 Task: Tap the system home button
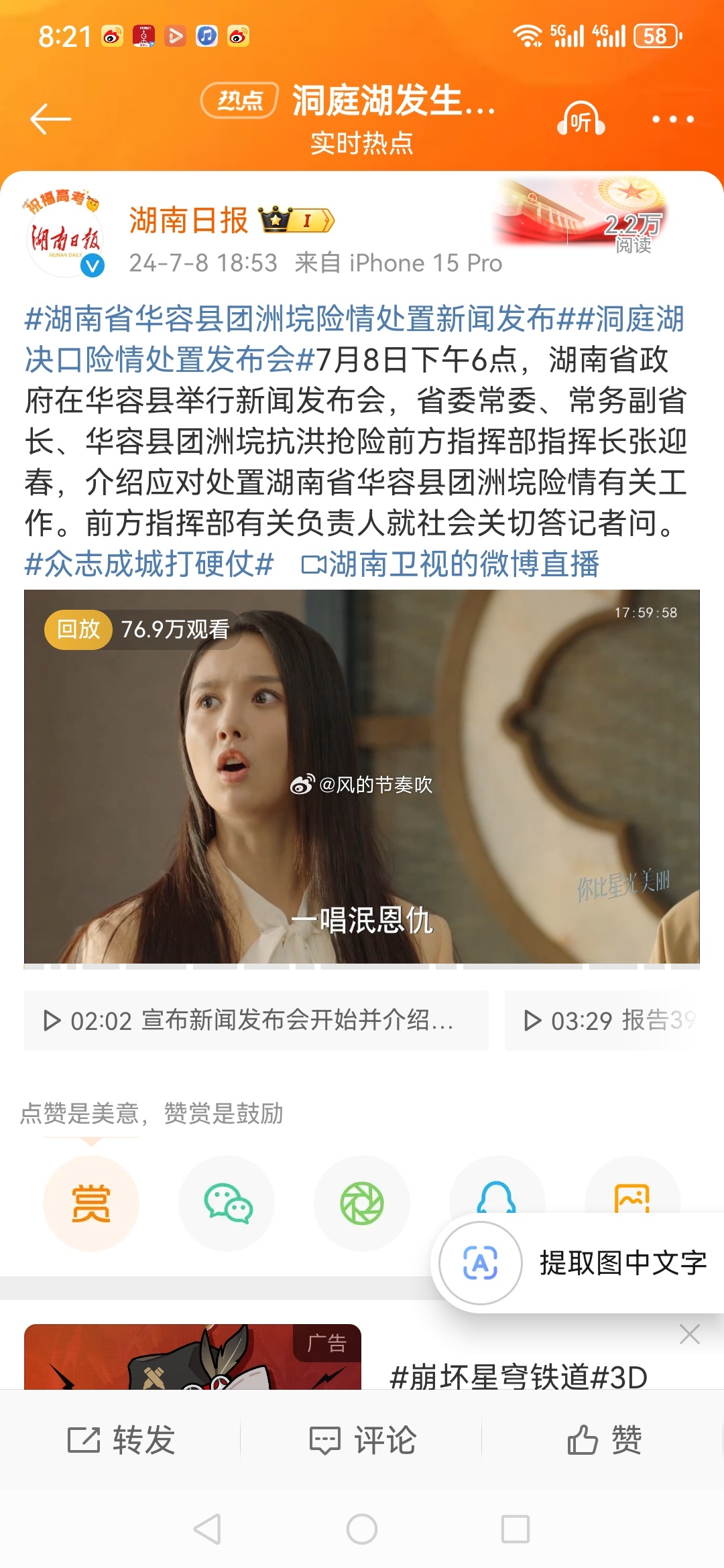tap(362, 1529)
